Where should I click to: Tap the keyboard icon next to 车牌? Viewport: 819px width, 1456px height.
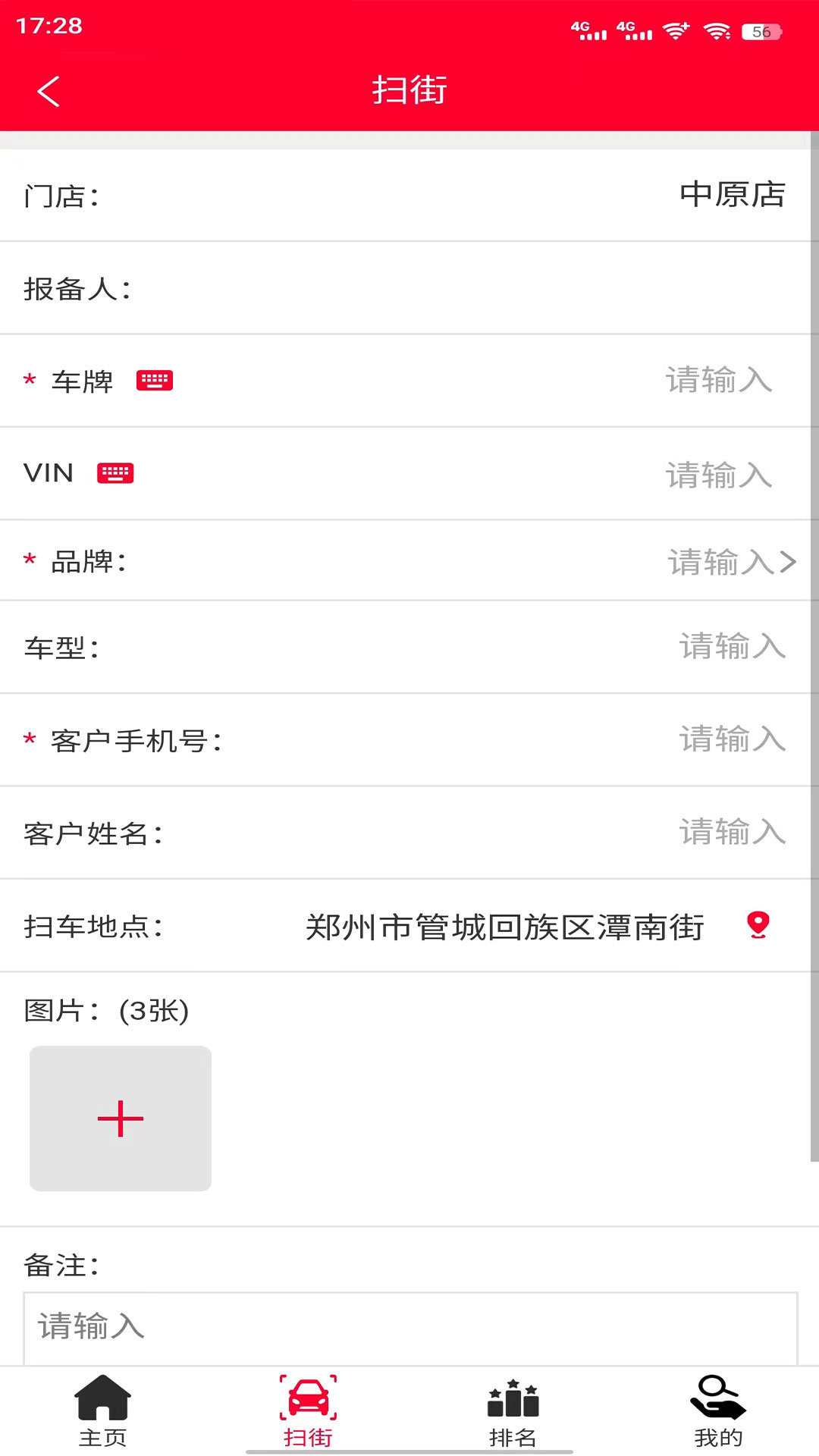point(155,381)
